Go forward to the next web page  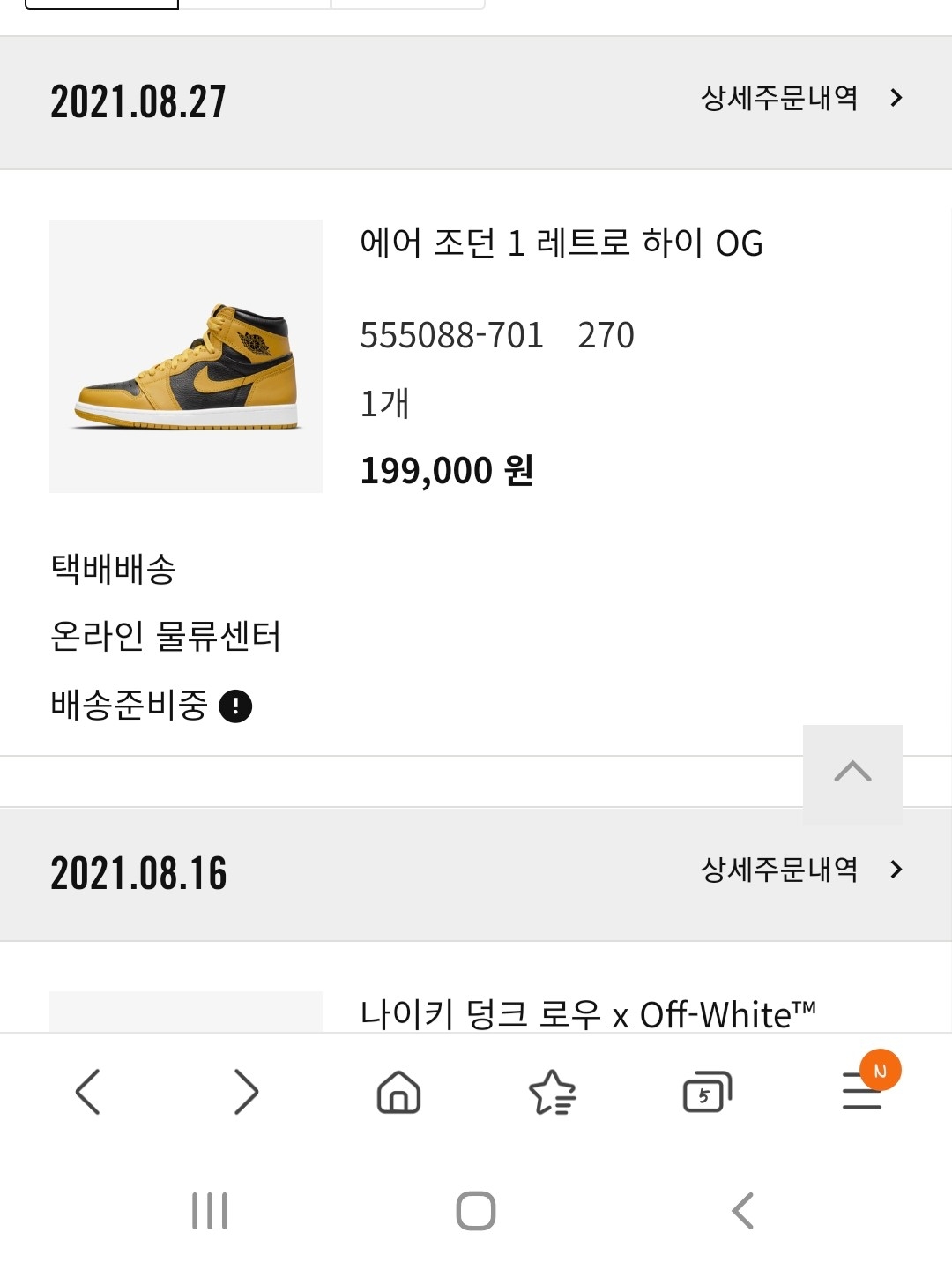click(x=246, y=1092)
